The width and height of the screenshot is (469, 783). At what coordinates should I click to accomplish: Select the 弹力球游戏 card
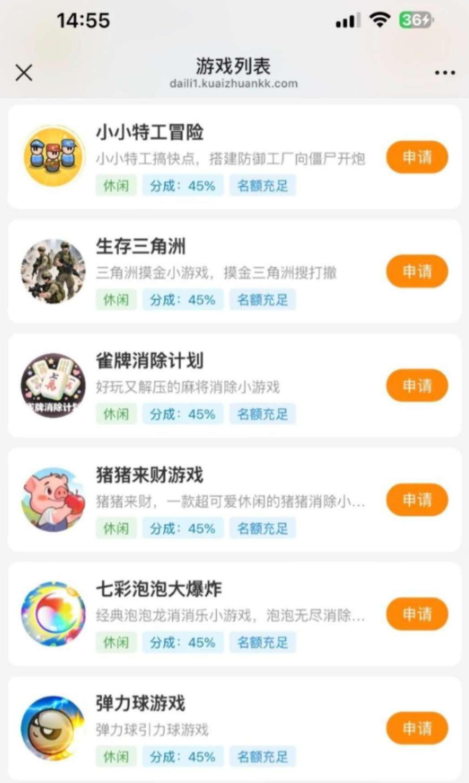point(234,729)
